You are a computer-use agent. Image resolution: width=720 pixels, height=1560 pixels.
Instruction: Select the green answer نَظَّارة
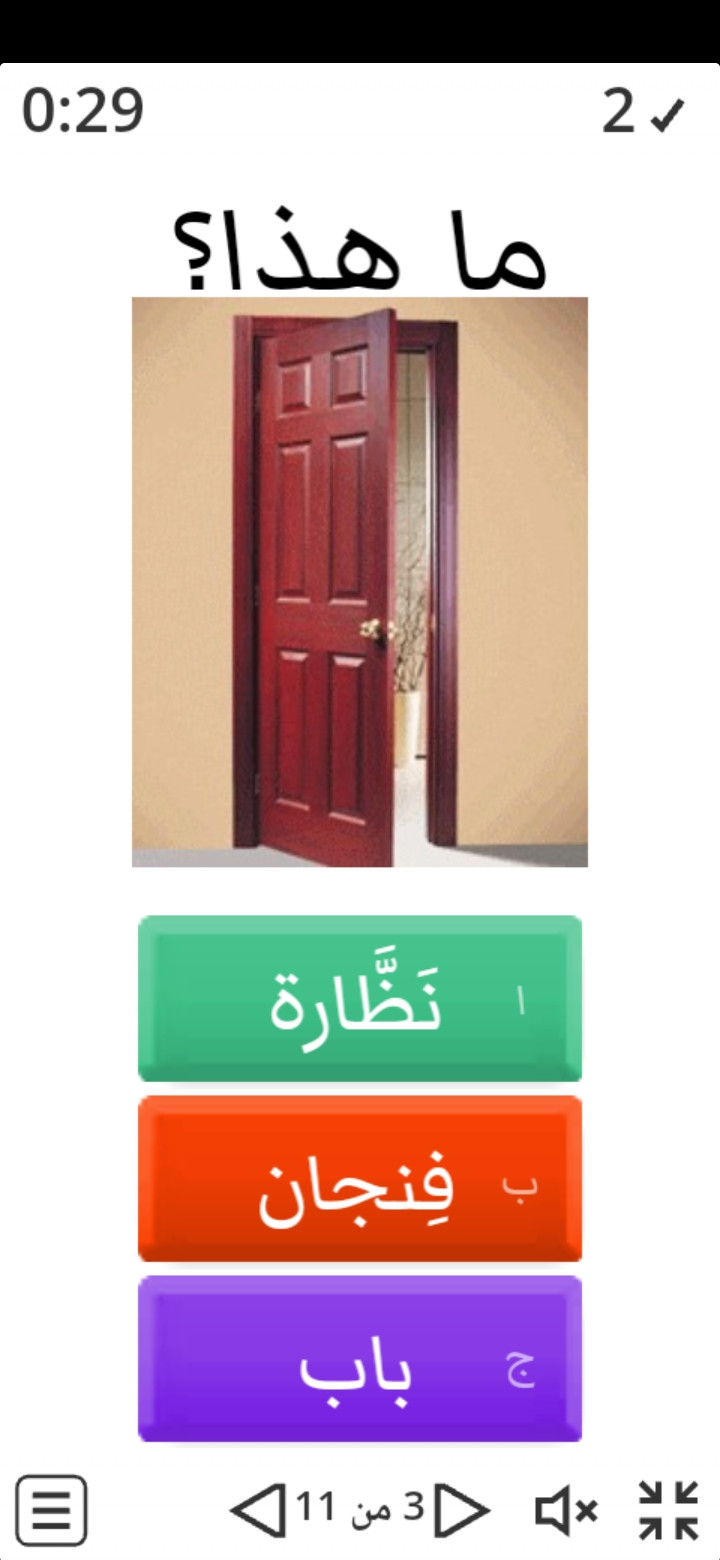[x=359, y=999]
